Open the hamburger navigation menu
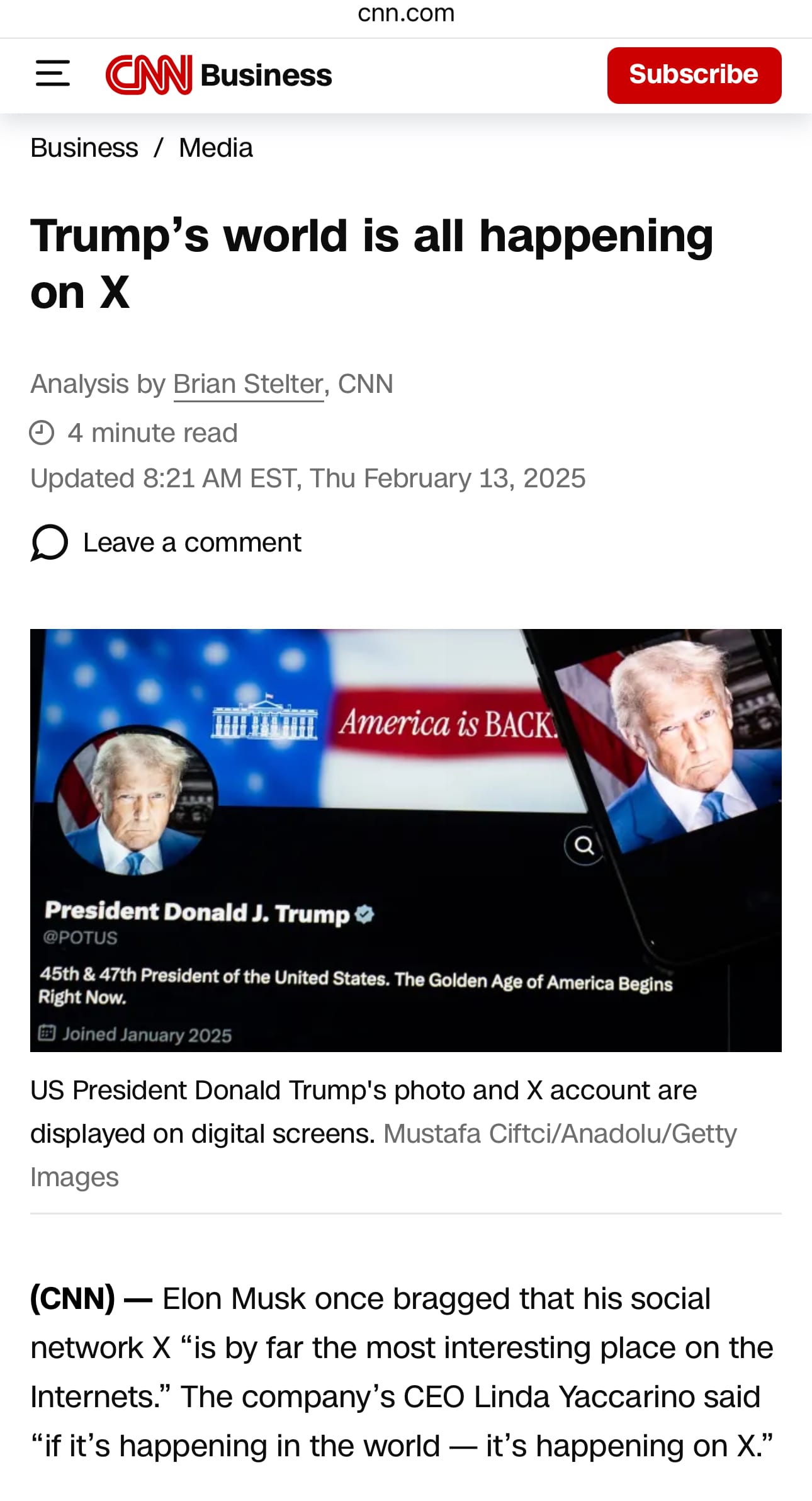812x1501 pixels. pyautogui.click(x=53, y=74)
